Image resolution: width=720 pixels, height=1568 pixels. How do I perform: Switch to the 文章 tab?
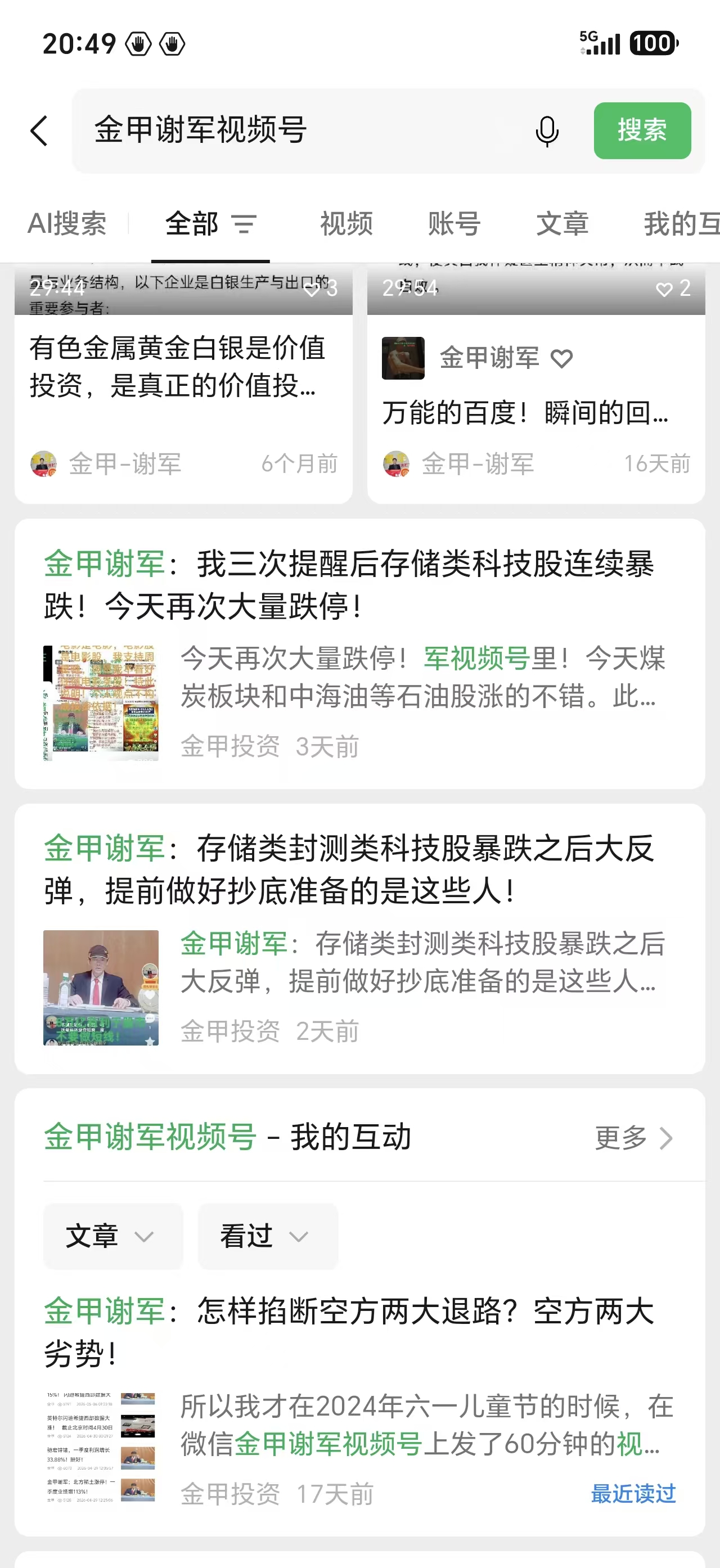click(x=562, y=223)
